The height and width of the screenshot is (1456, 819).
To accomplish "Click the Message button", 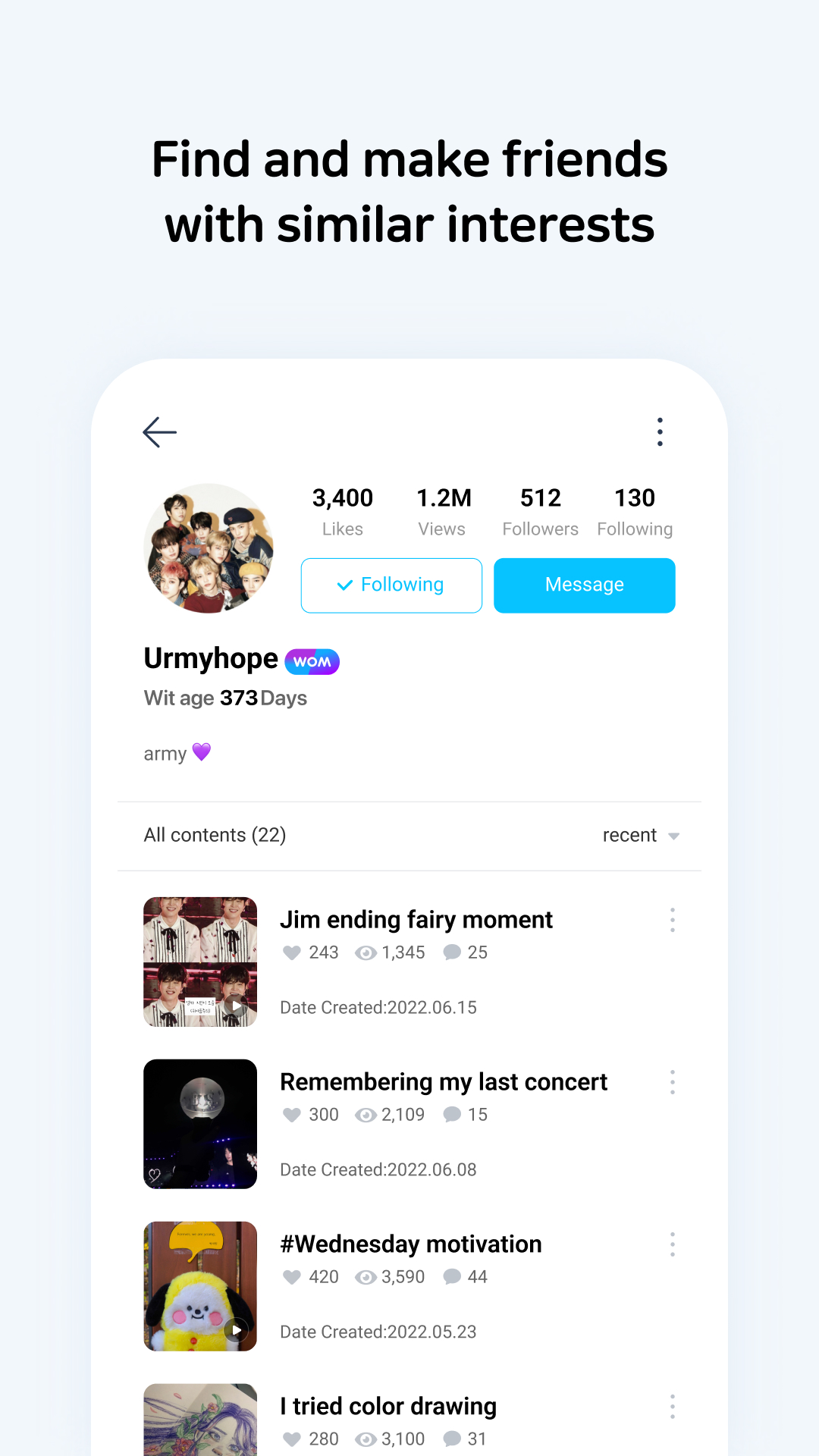I will [584, 585].
